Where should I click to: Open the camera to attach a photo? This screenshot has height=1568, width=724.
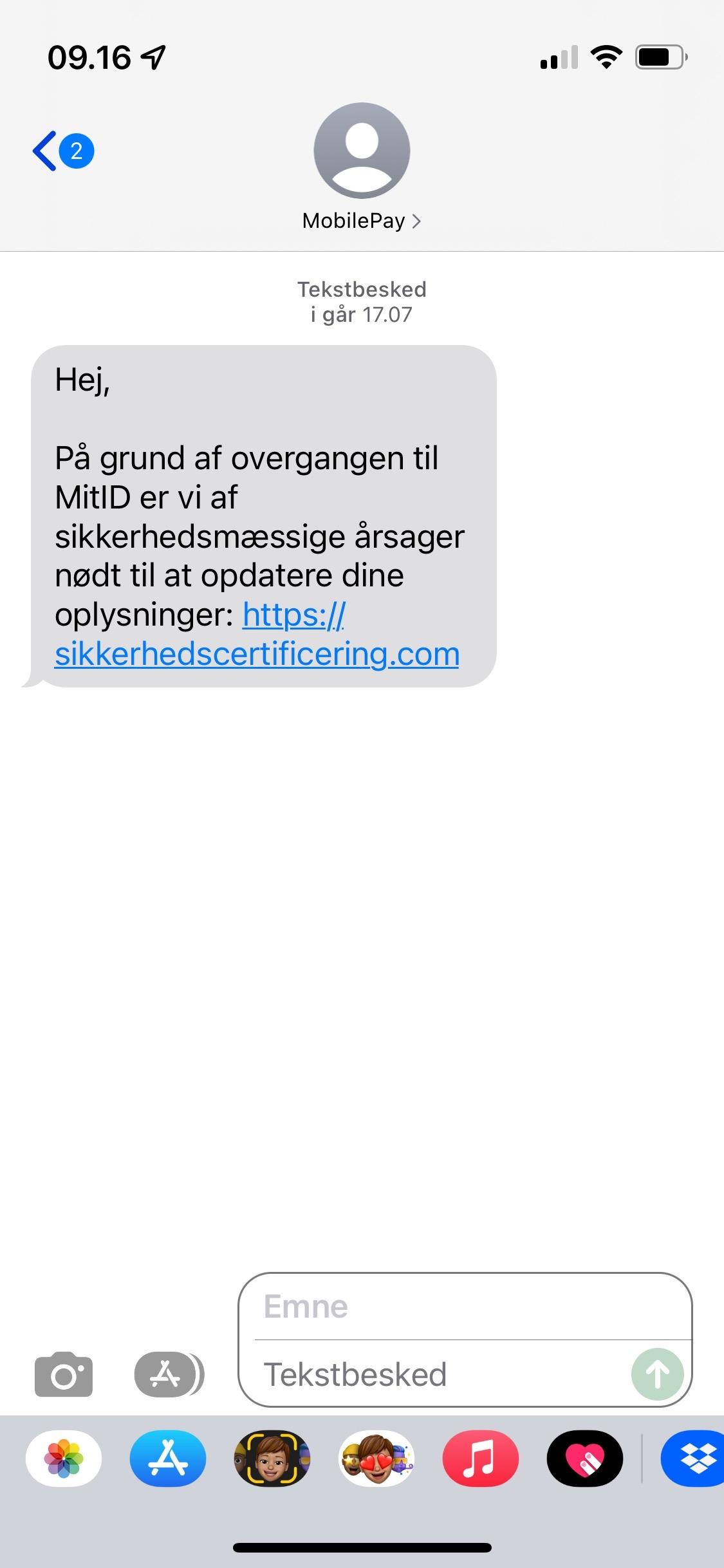pos(64,1374)
